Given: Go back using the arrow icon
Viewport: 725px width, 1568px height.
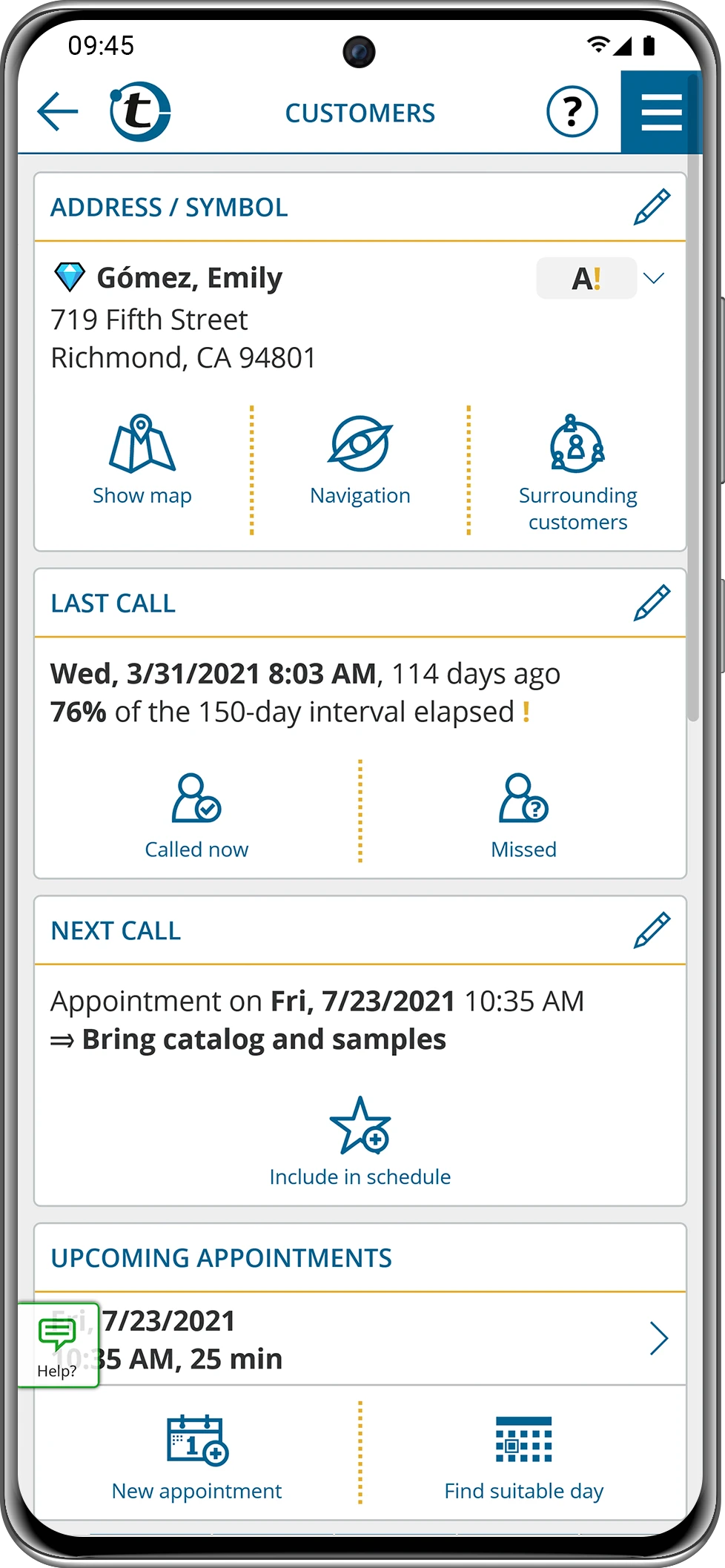Looking at the screenshot, I should click(58, 112).
